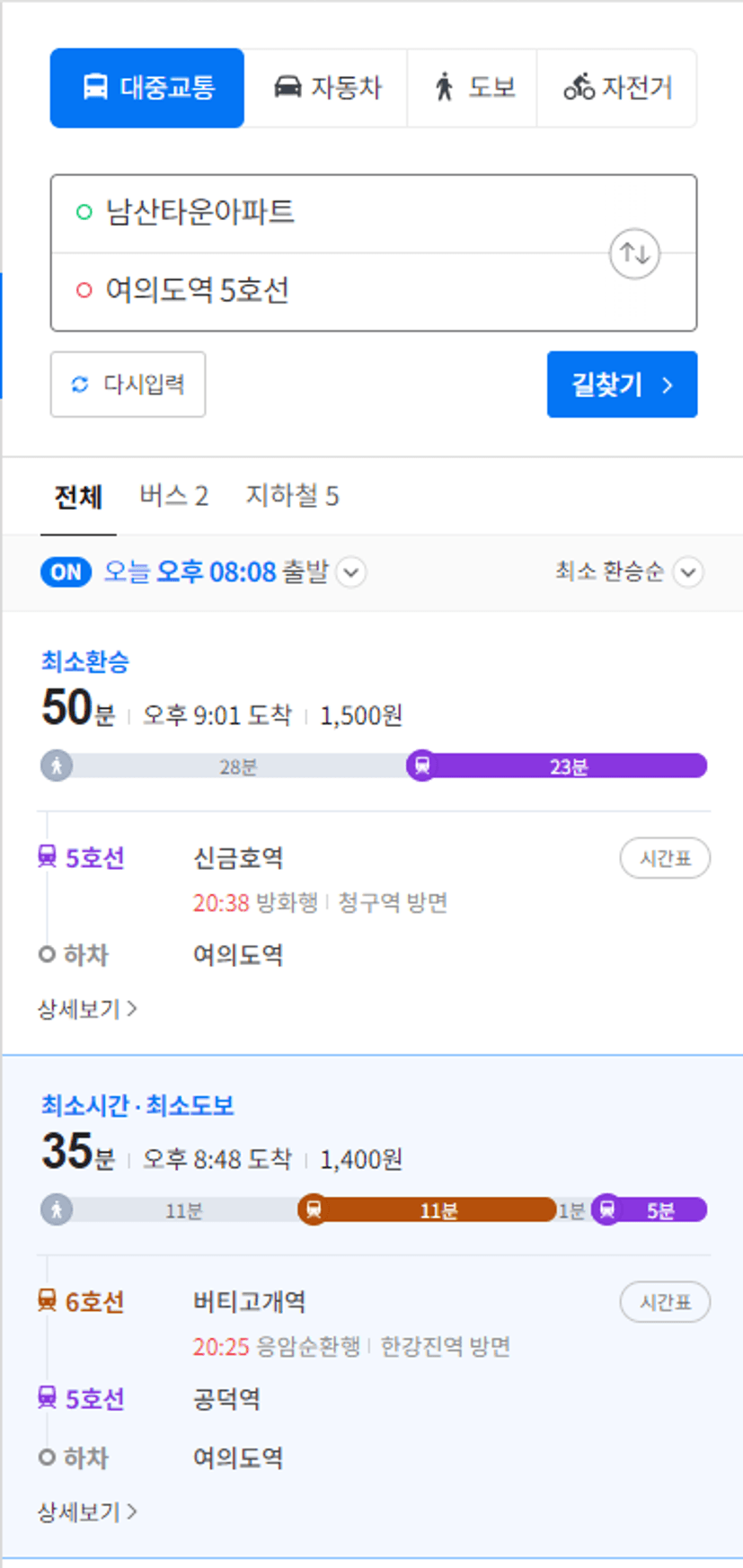This screenshot has height=1568, width=743.
Task: Open the 최소 환승순 sort dropdown
Action: (x=628, y=572)
